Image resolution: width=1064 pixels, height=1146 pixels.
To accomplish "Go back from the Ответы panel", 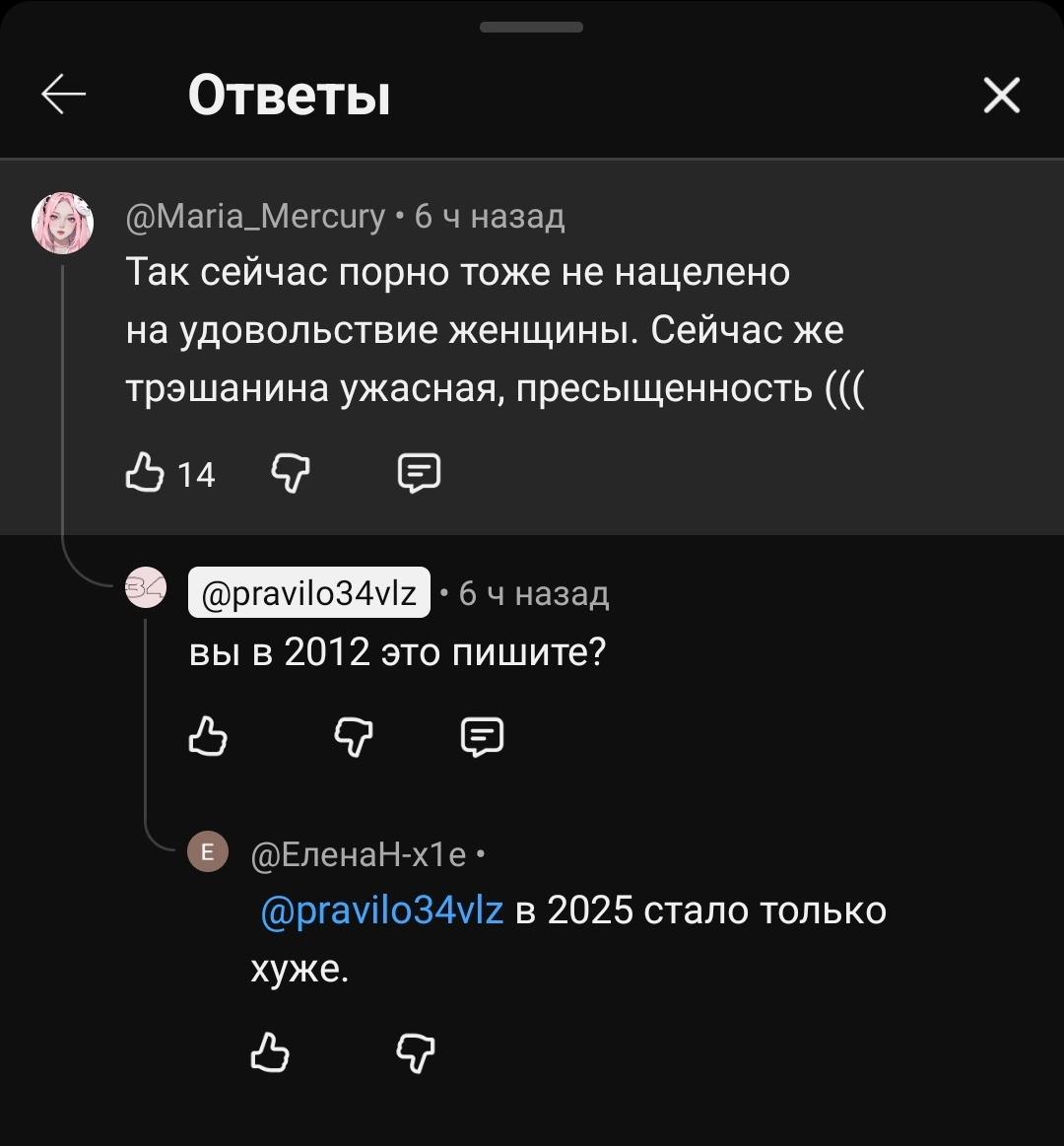I will pos(64,96).
